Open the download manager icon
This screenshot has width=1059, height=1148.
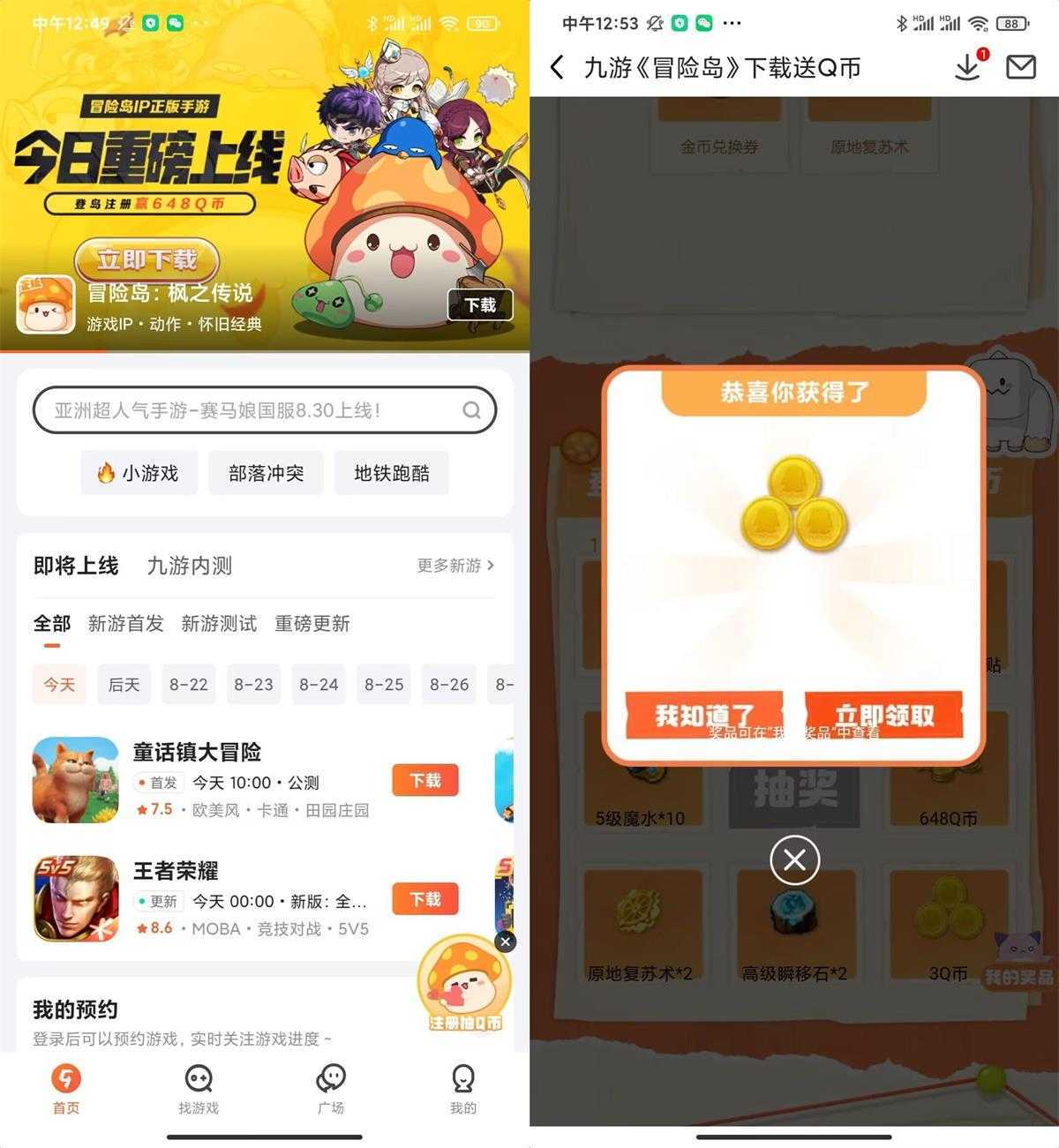(967, 68)
